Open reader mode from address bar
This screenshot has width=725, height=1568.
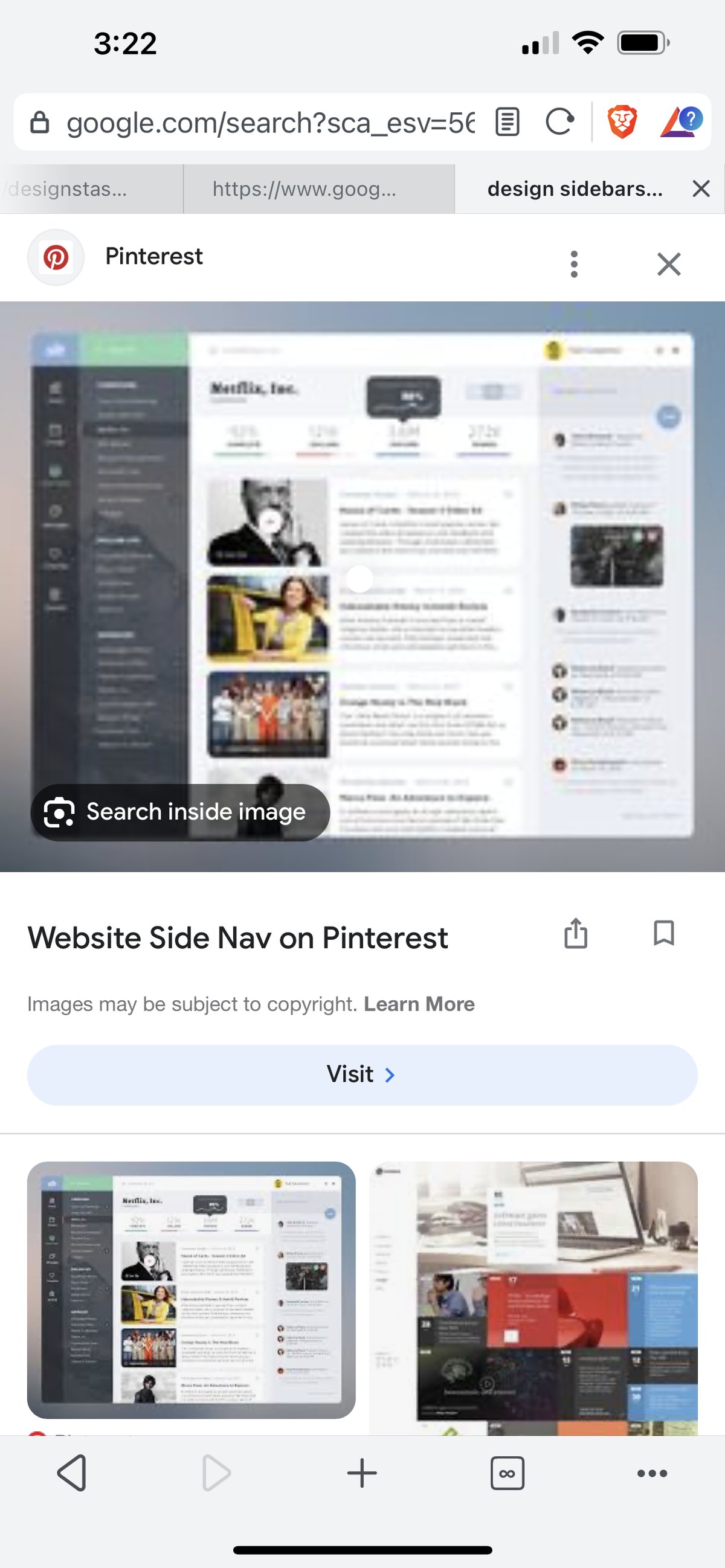(x=507, y=122)
